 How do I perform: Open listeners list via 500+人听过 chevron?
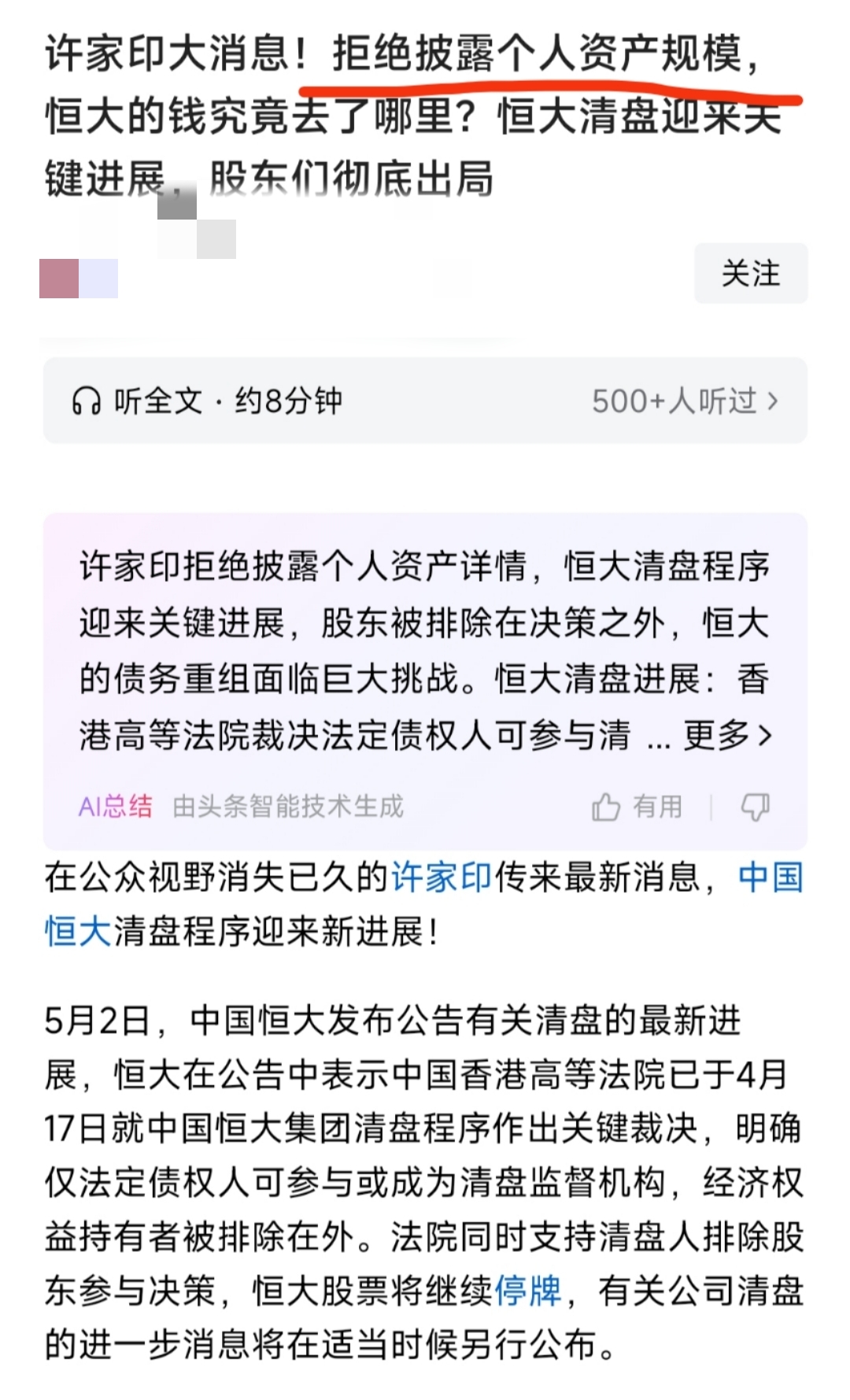[774, 401]
